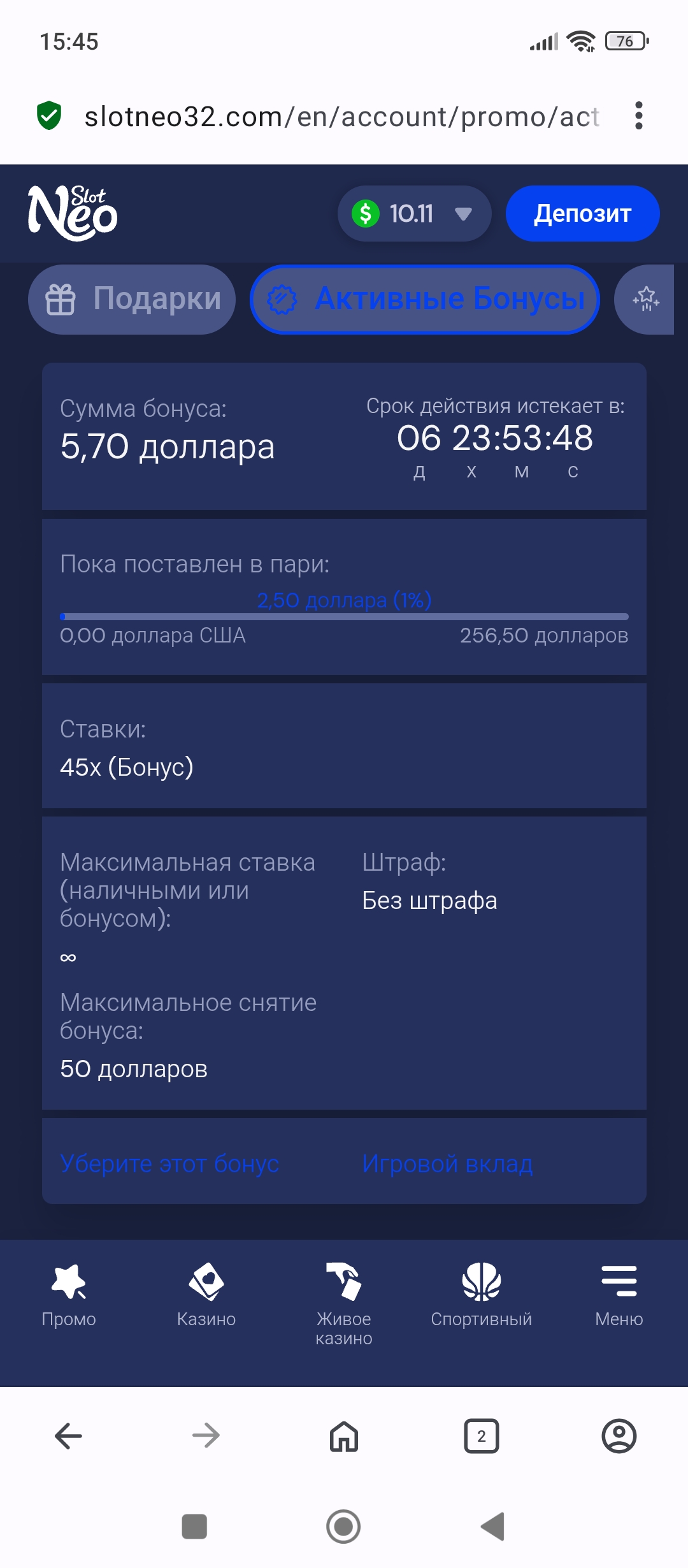Open the browser overflow menu
Screen dimensions: 688x1568
638,116
